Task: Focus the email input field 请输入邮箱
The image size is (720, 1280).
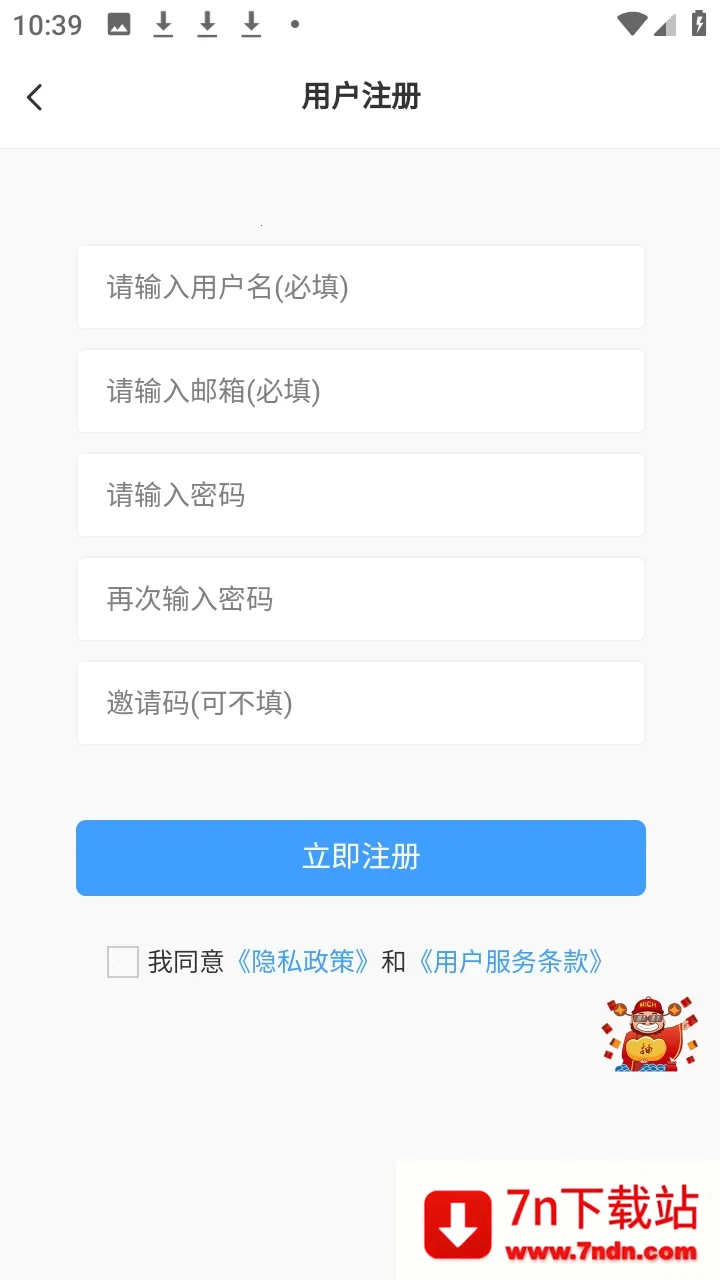Action: (x=360, y=391)
